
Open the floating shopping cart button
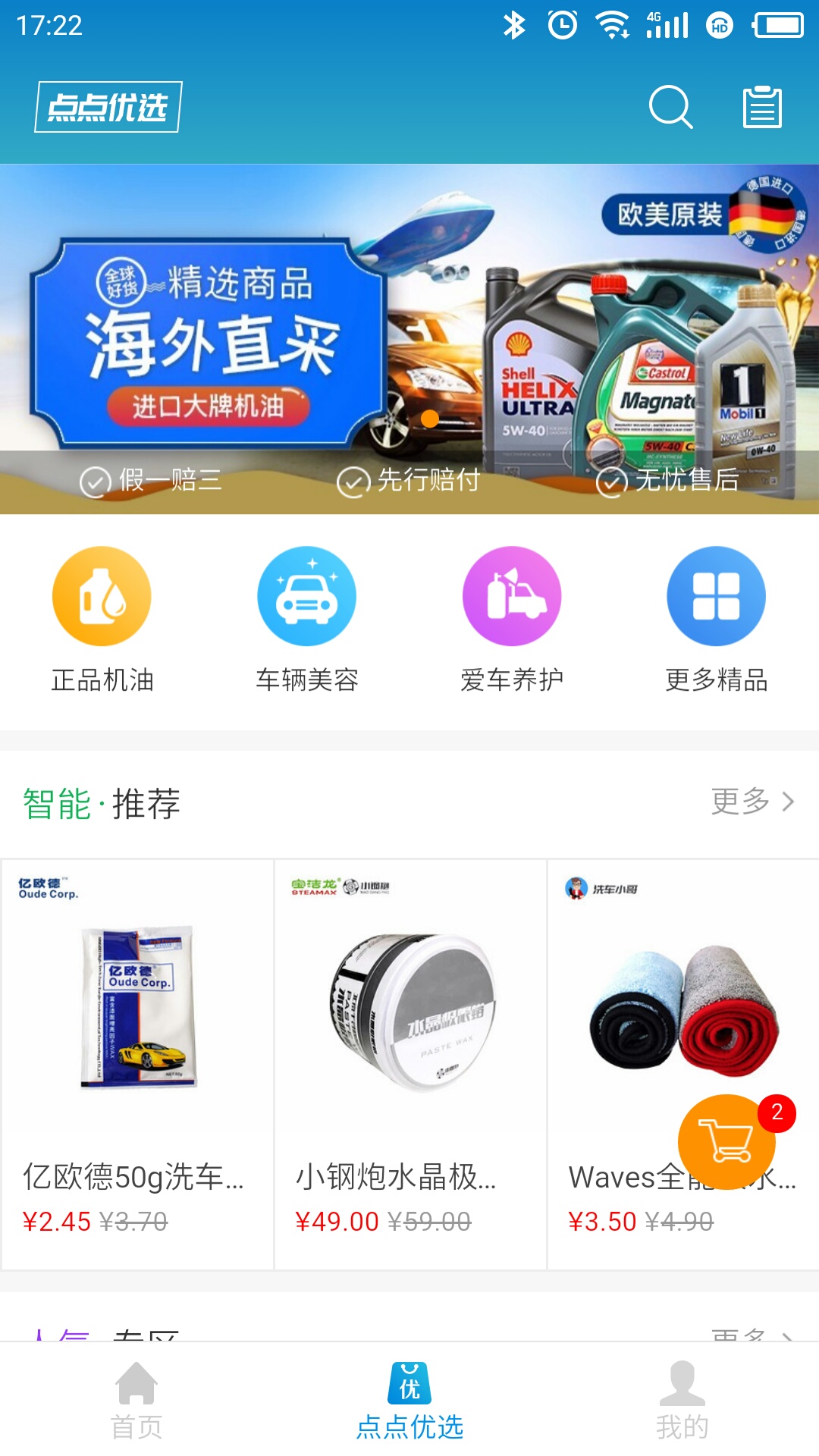[x=726, y=1142]
